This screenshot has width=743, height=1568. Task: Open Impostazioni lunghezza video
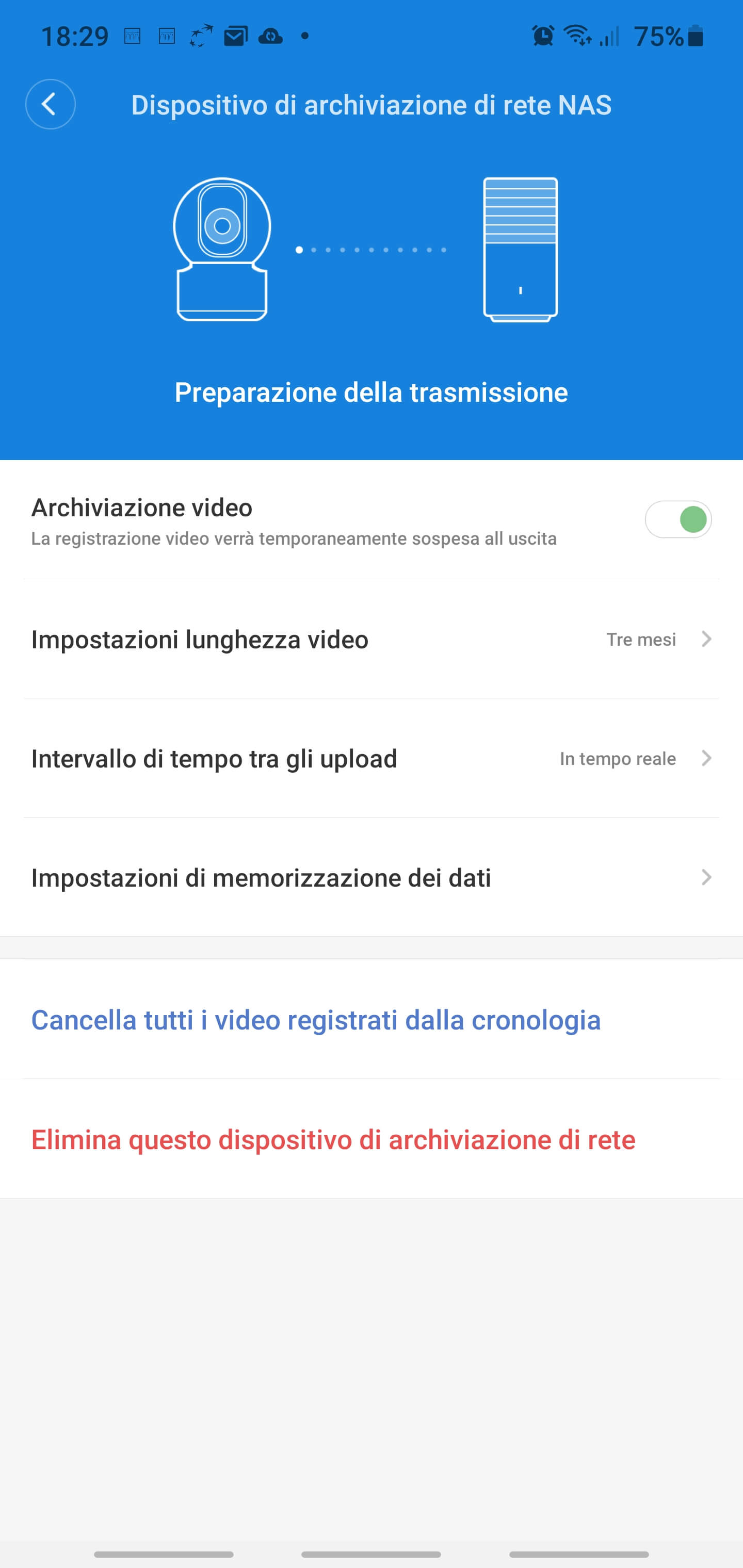[x=372, y=639]
